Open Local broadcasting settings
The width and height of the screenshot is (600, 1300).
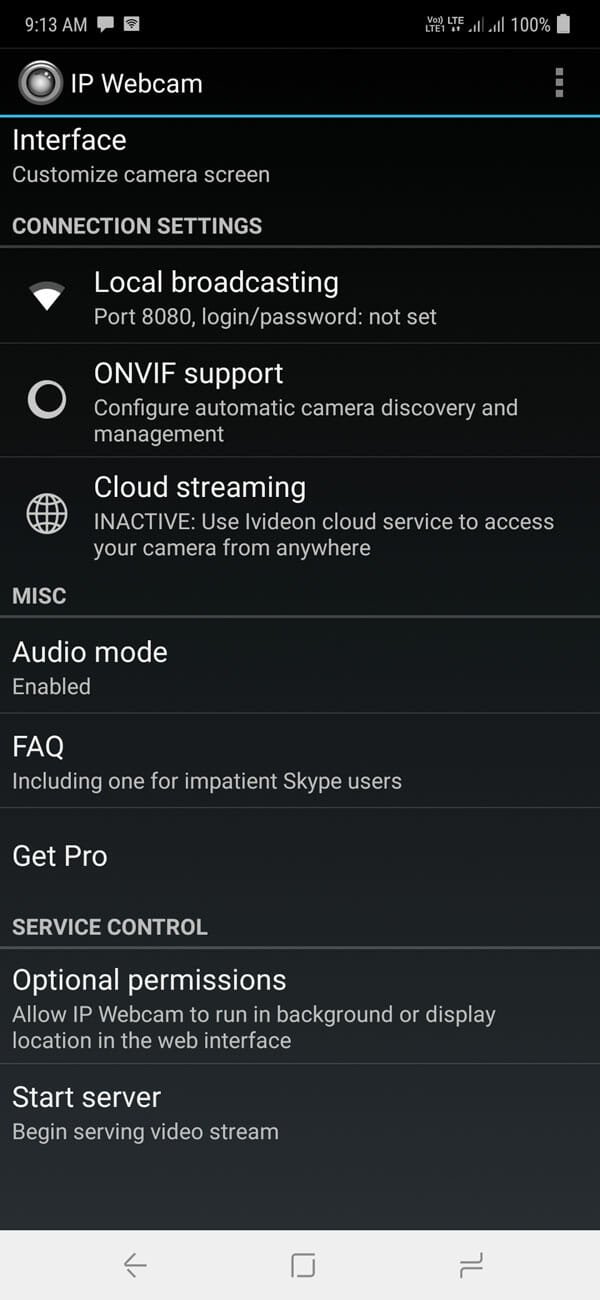tap(300, 297)
